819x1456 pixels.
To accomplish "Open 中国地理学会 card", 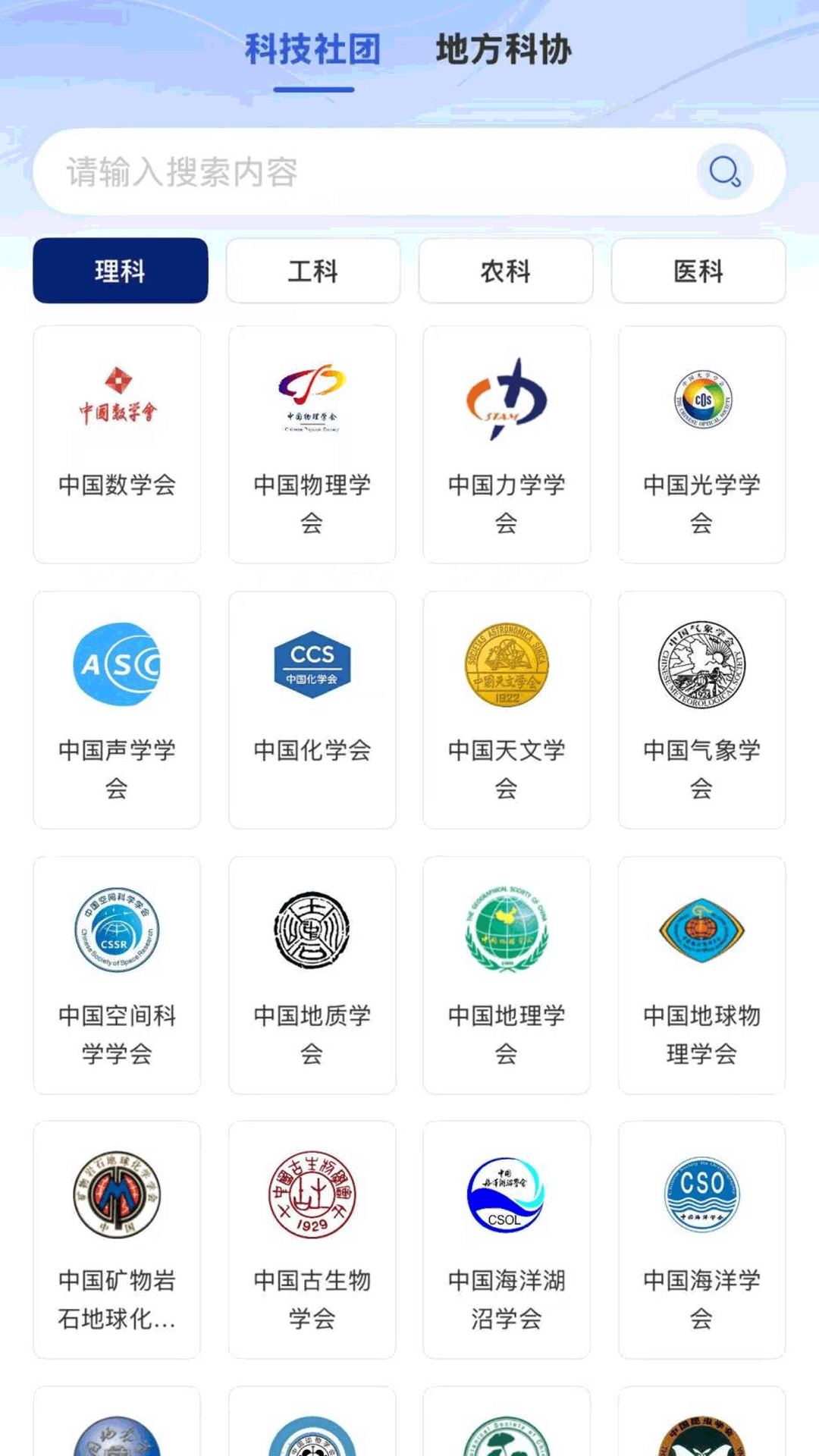I will [x=507, y=974].
